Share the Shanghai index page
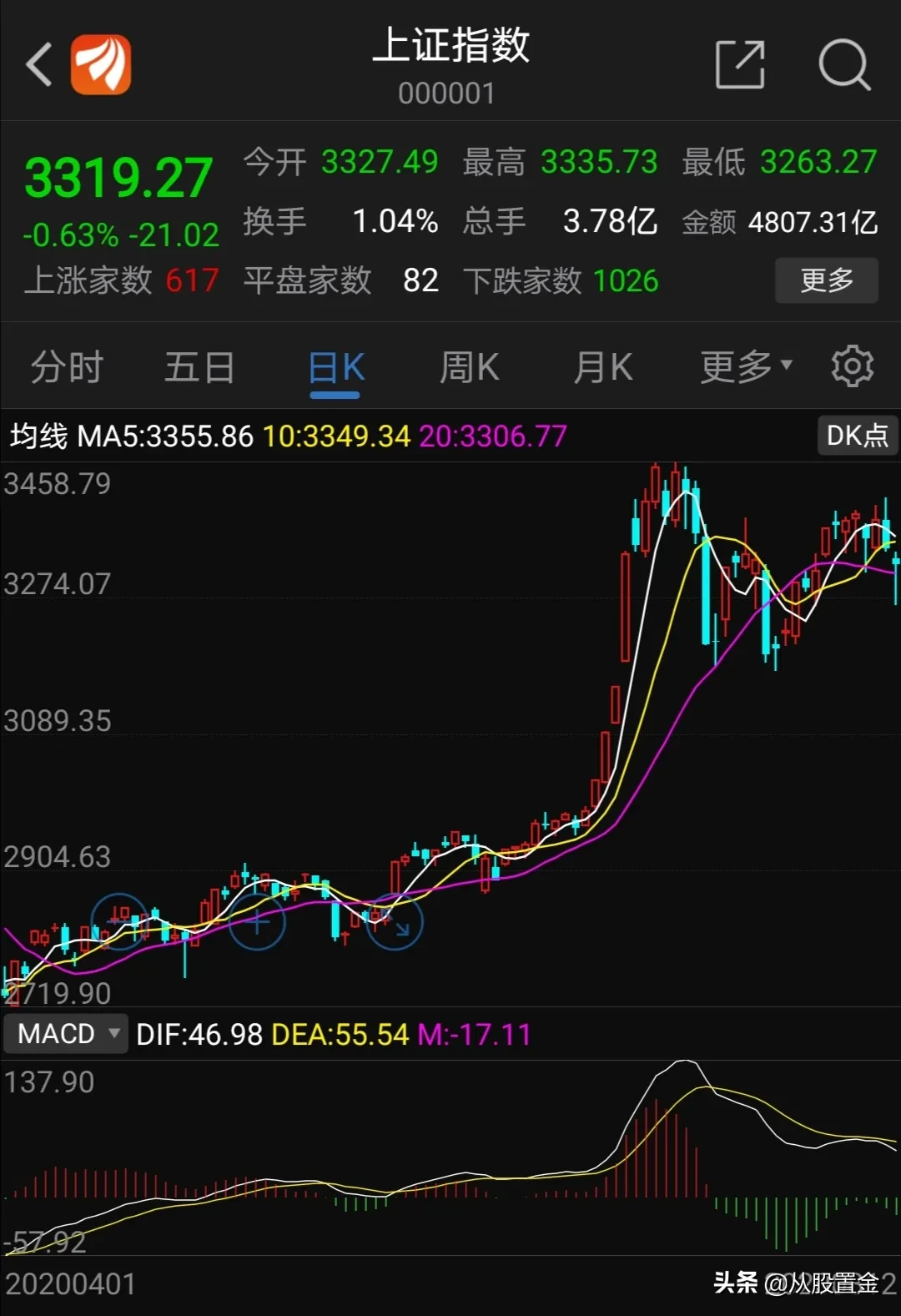This screenshot has height=1316, width=901. 740,64
